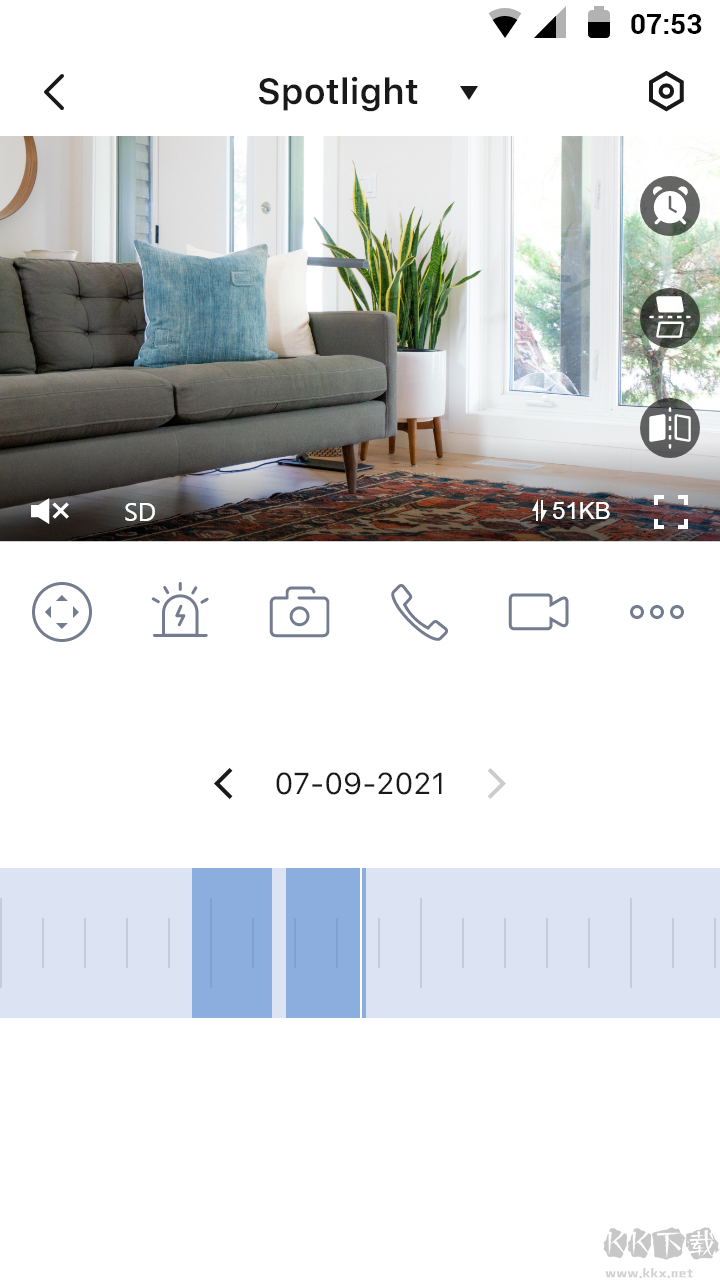Open camera settings hexagon icon
This screenshot has height=1280, width=720.
(666, 92)
